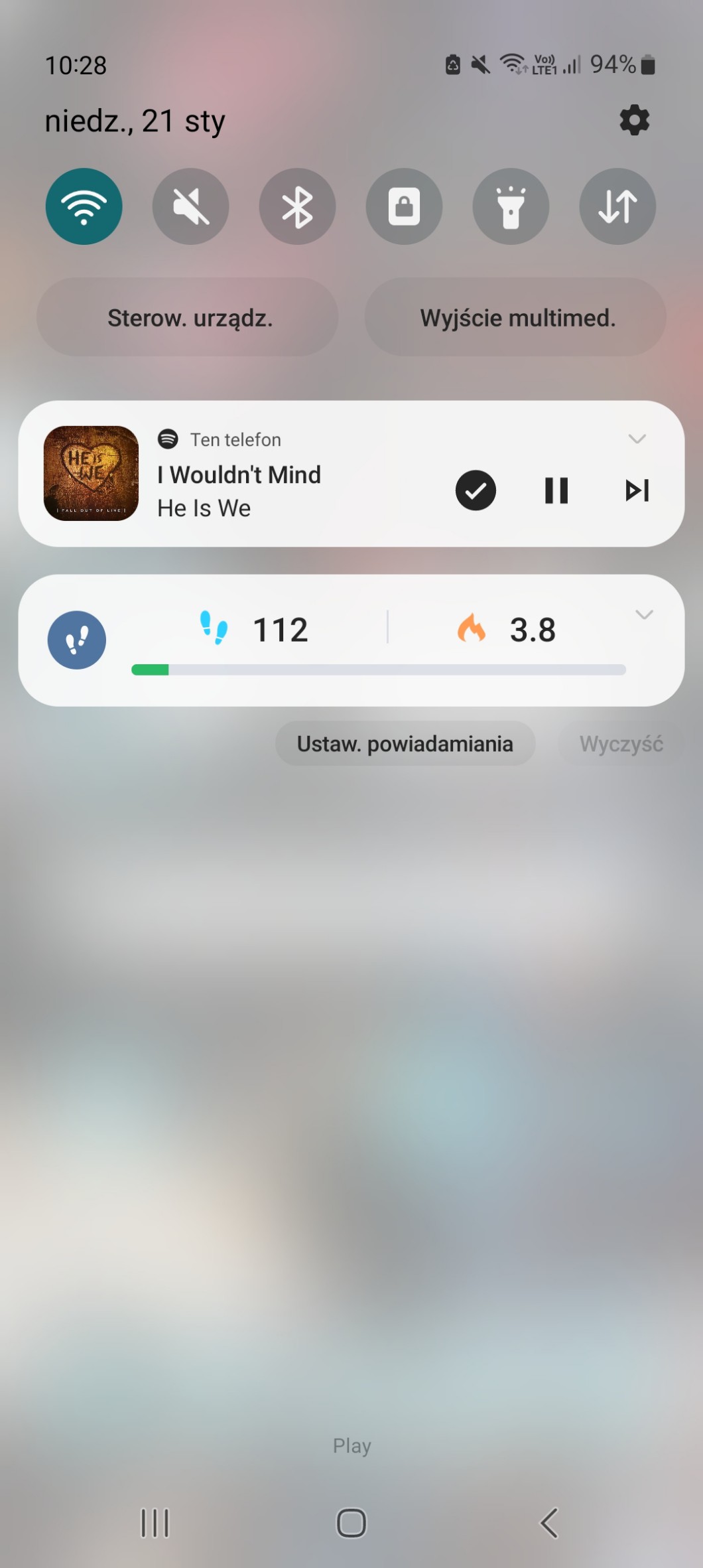Toggle the mute sound mode tile
This screenshot has width=703, height=1568.
click(x=191, y=206)
